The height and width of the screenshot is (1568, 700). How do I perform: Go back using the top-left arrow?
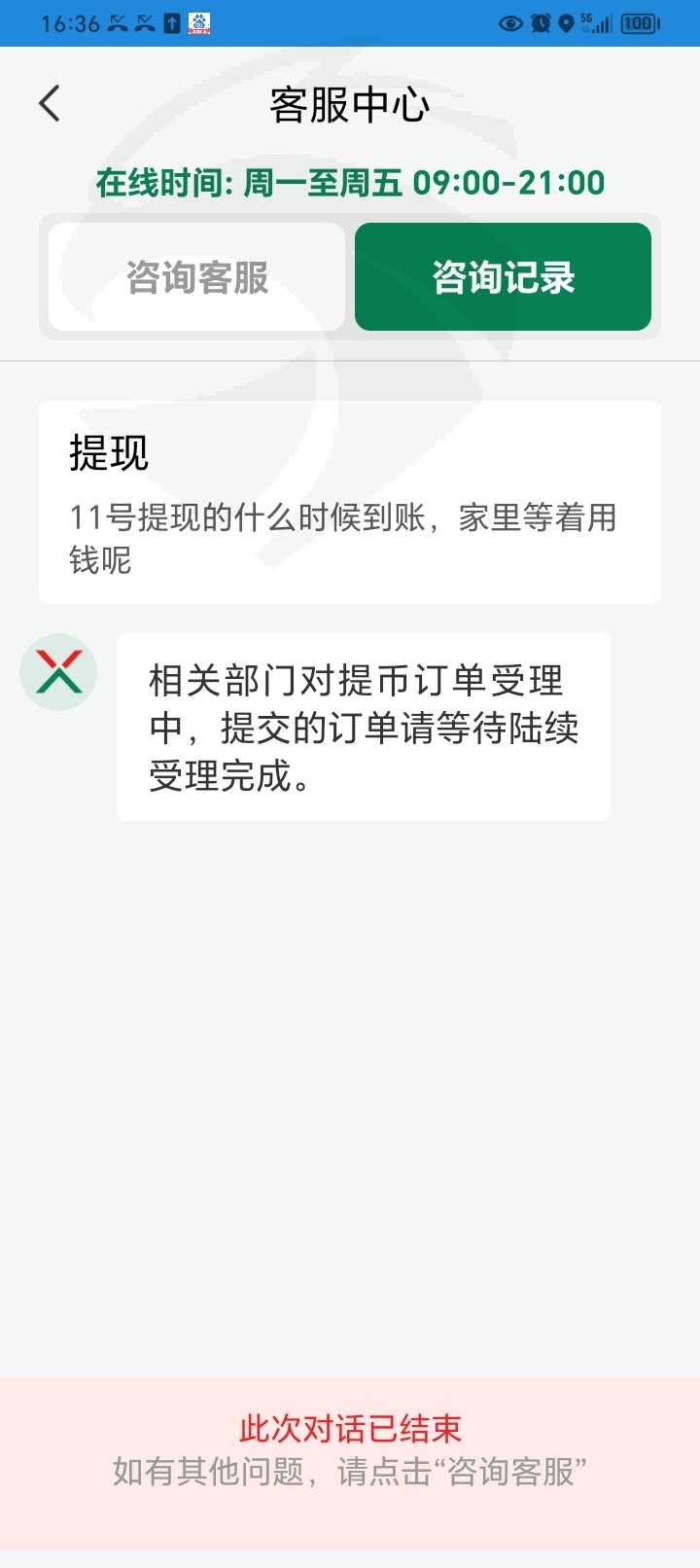pyautogui.click(x=50, y=103)
